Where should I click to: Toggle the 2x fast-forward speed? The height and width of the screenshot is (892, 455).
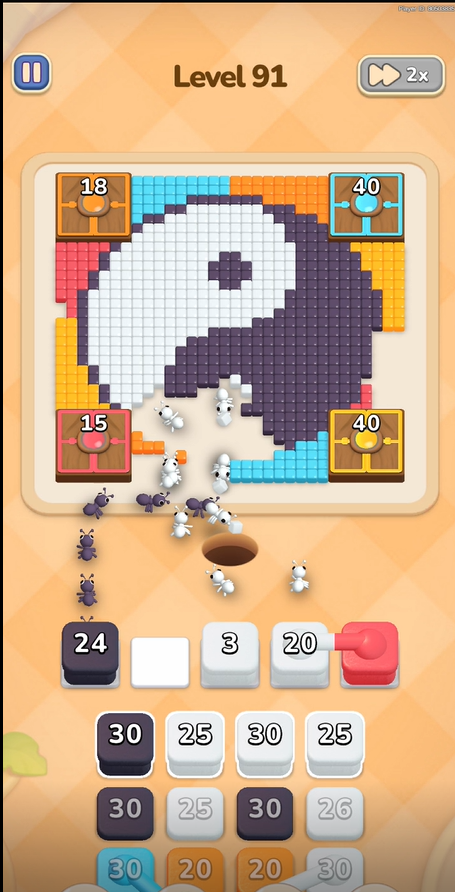[x=401, y=76]
